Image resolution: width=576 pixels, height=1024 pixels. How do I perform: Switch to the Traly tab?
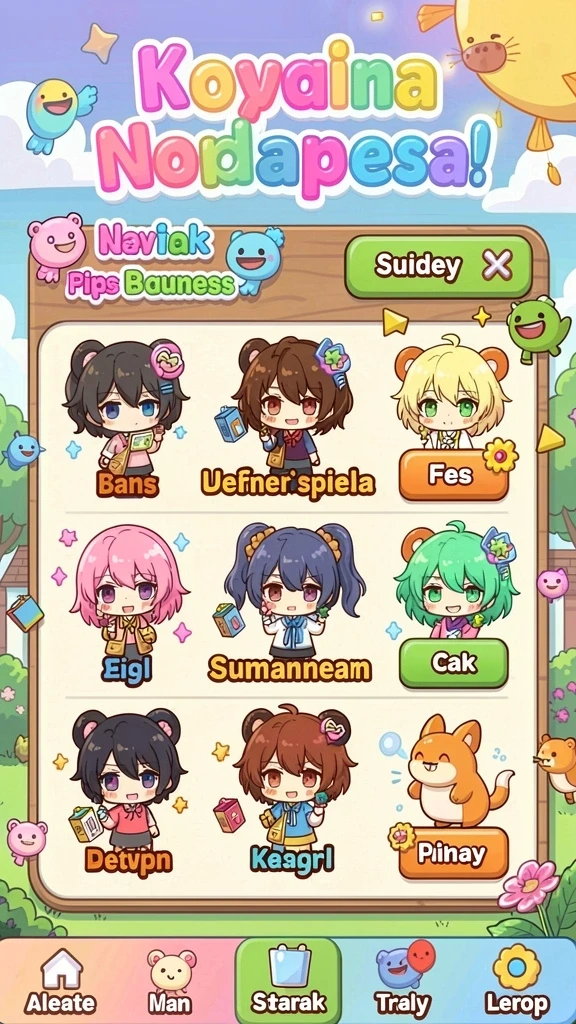point(403,981)
